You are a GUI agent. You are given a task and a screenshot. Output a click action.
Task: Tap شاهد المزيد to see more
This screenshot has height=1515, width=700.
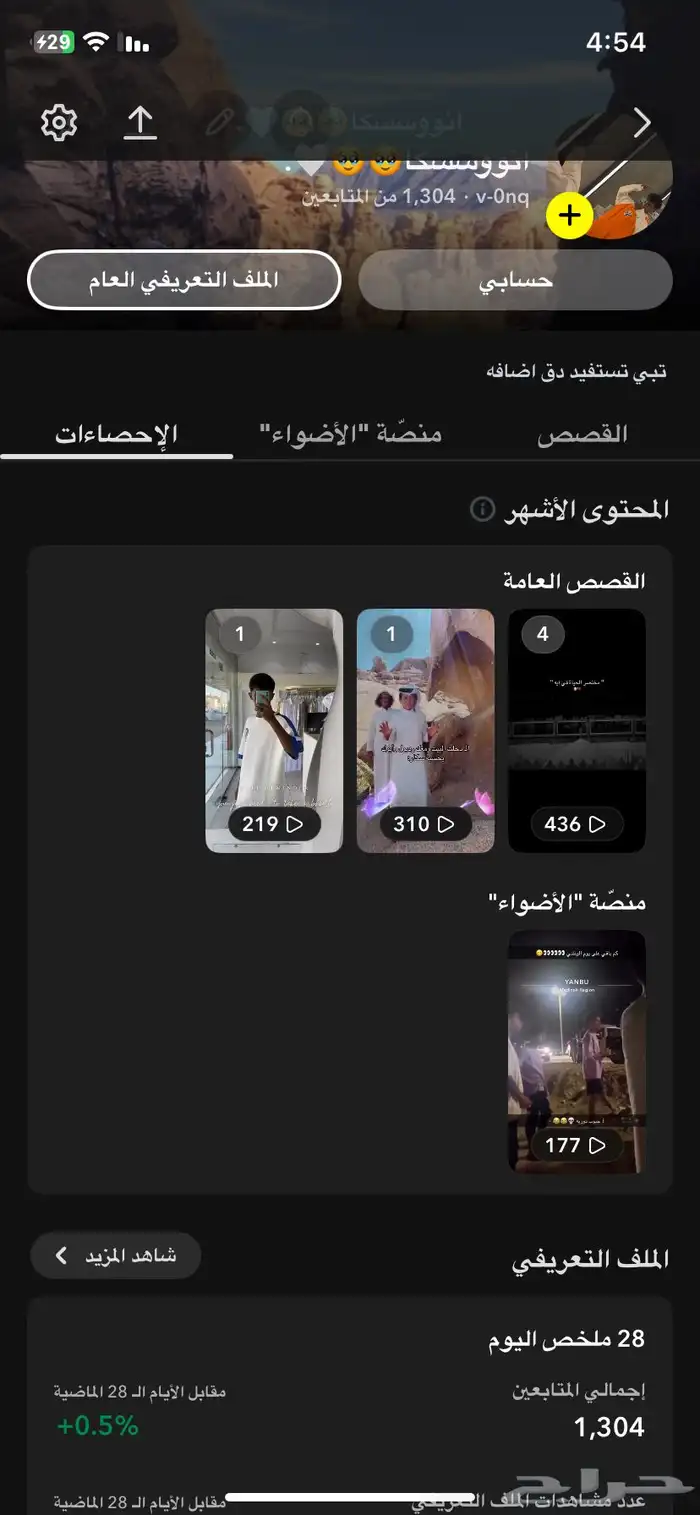coord(115,1255)
